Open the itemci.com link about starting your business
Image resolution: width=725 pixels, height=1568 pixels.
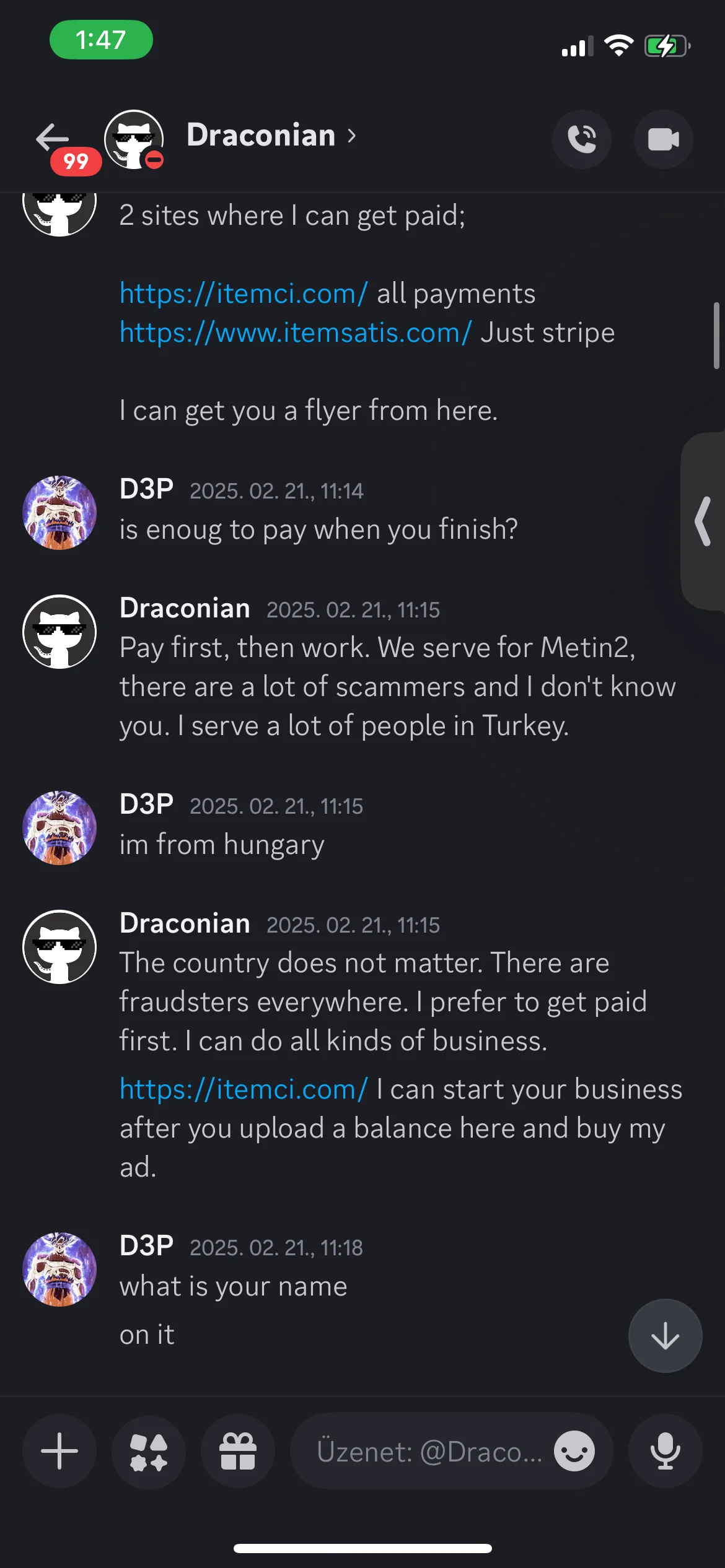tap(244, 1089)
